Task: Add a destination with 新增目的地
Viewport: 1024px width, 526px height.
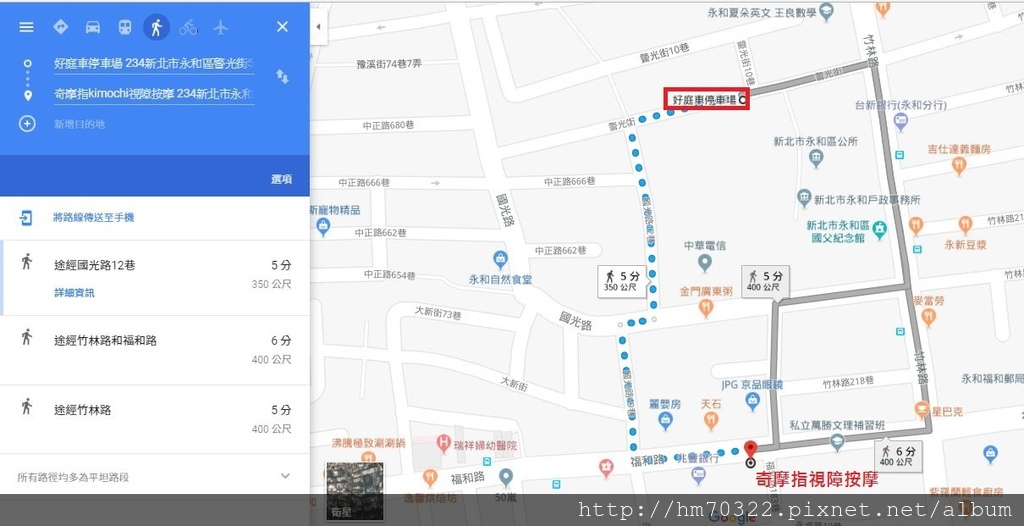Action: 79,124
